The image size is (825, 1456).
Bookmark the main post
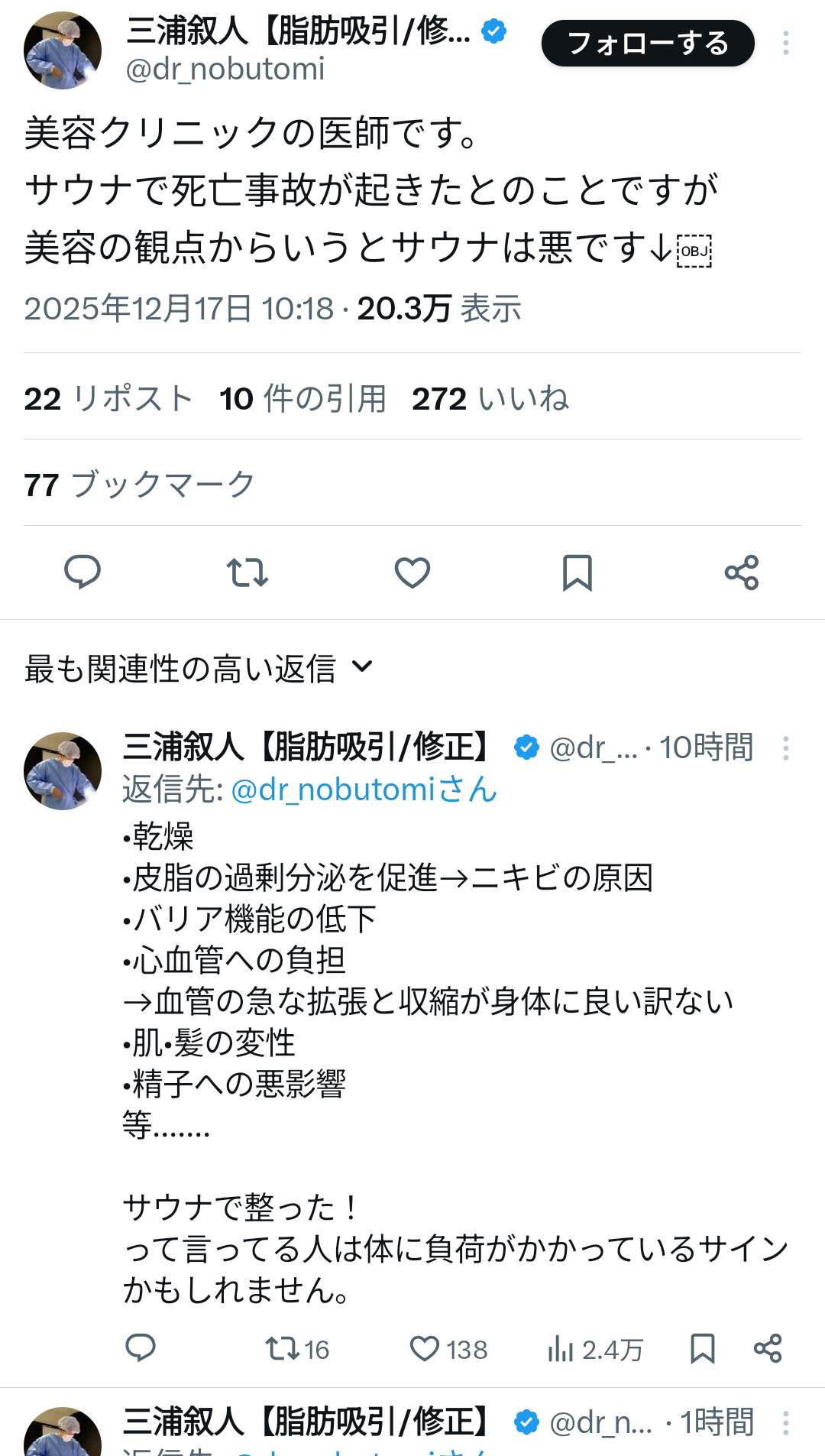[x=577, y=572]
